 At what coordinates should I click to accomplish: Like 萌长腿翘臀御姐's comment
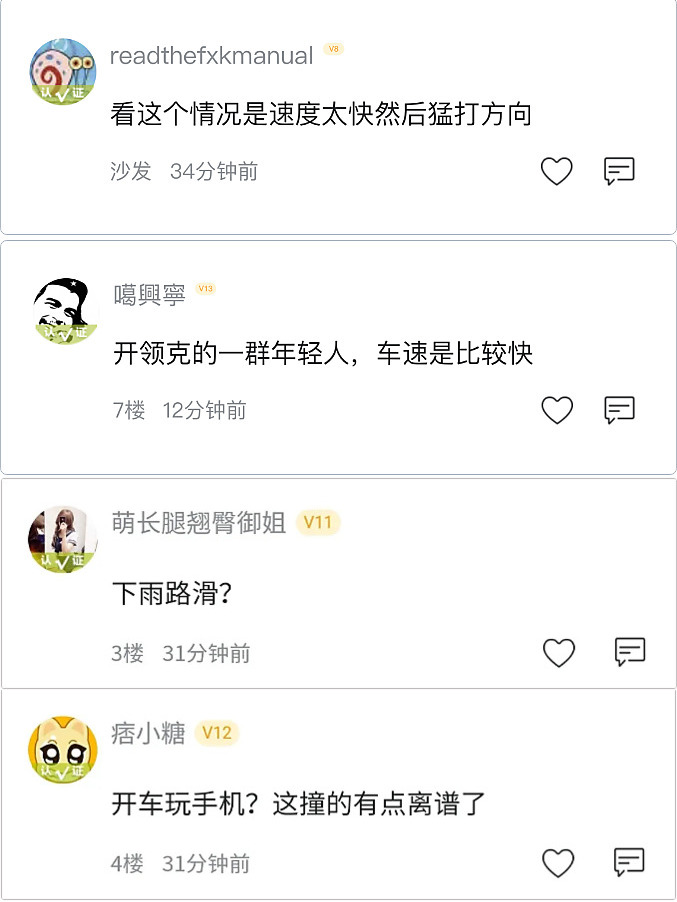[x=558, y=653]
